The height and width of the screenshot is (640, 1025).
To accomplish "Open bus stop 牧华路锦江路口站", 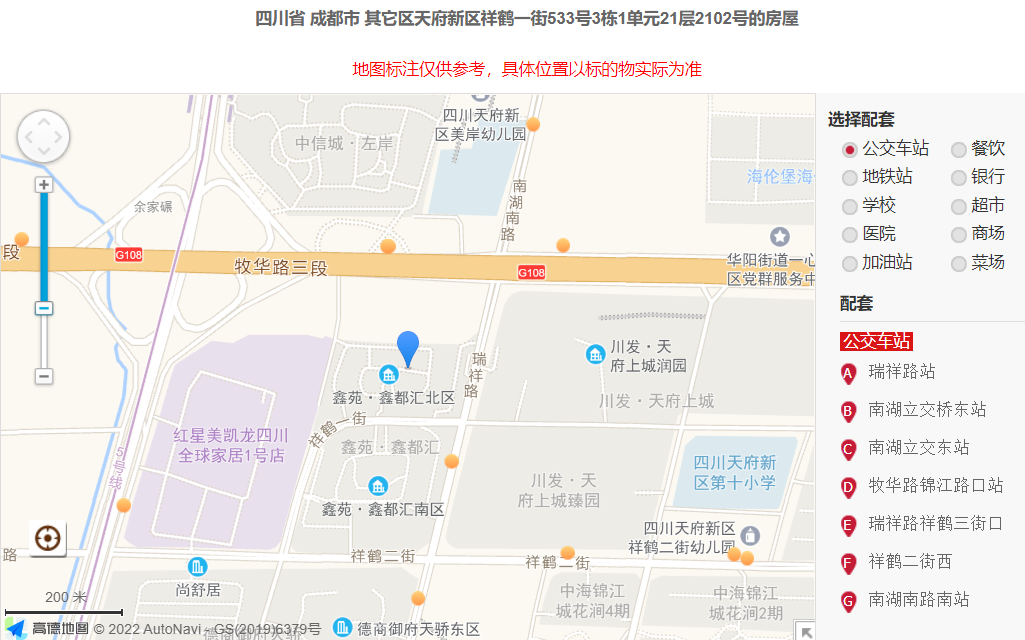I will [x=935, y=486].
